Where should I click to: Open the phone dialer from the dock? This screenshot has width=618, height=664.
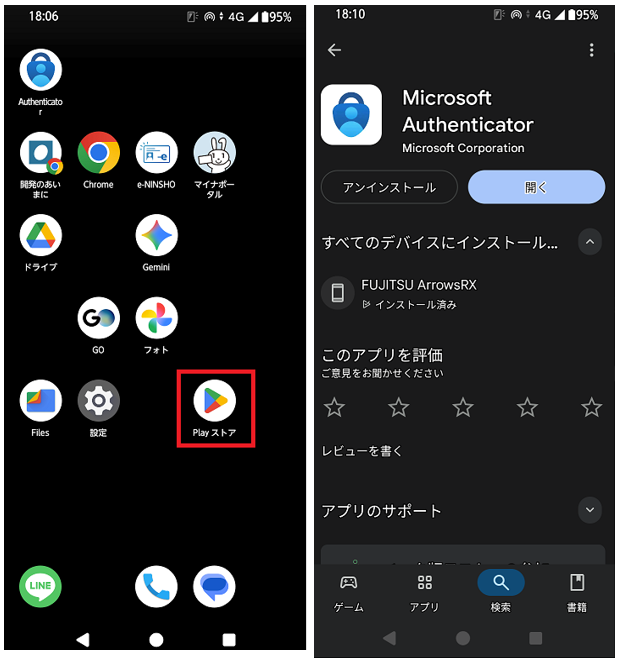pyautogui.click(x=156, y=587)
